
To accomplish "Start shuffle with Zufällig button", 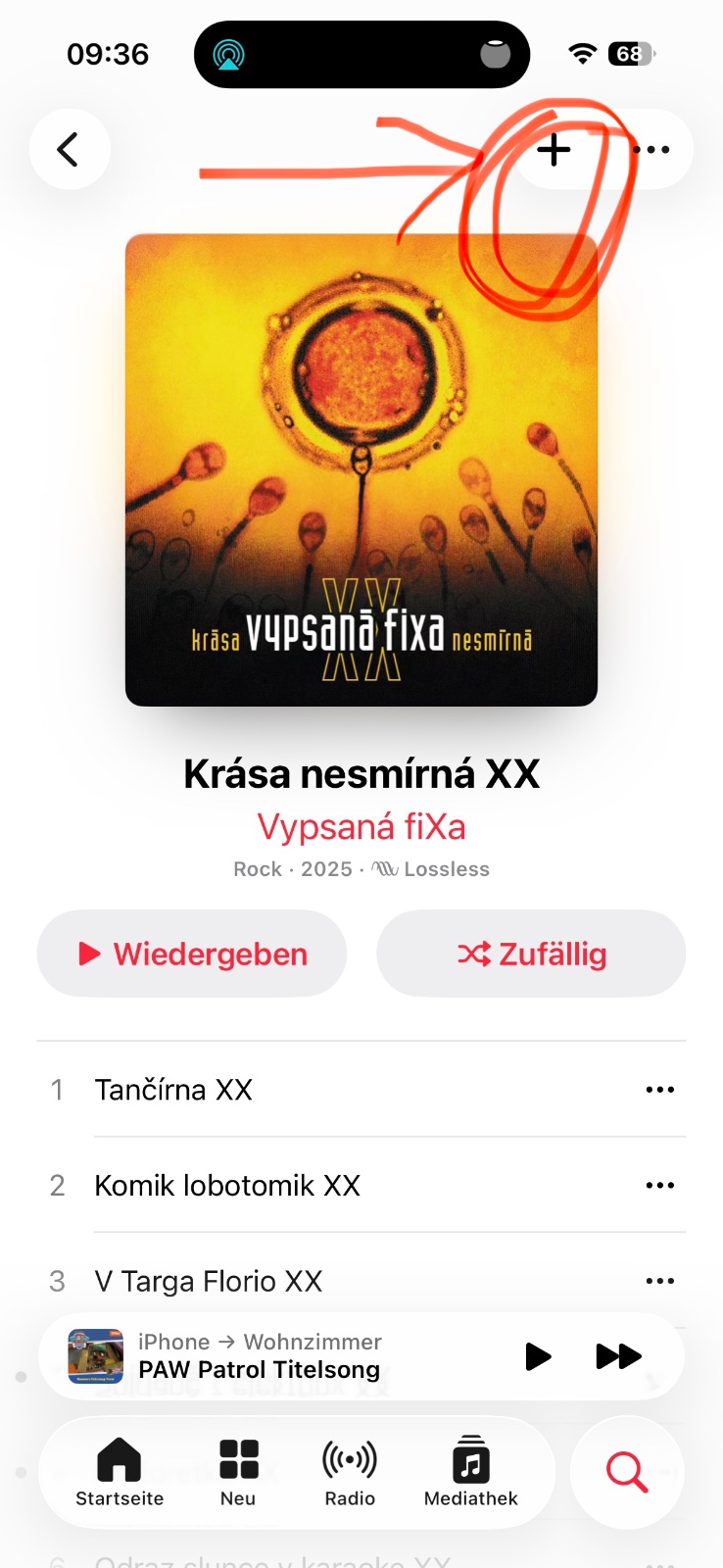I will pos(531,954).
